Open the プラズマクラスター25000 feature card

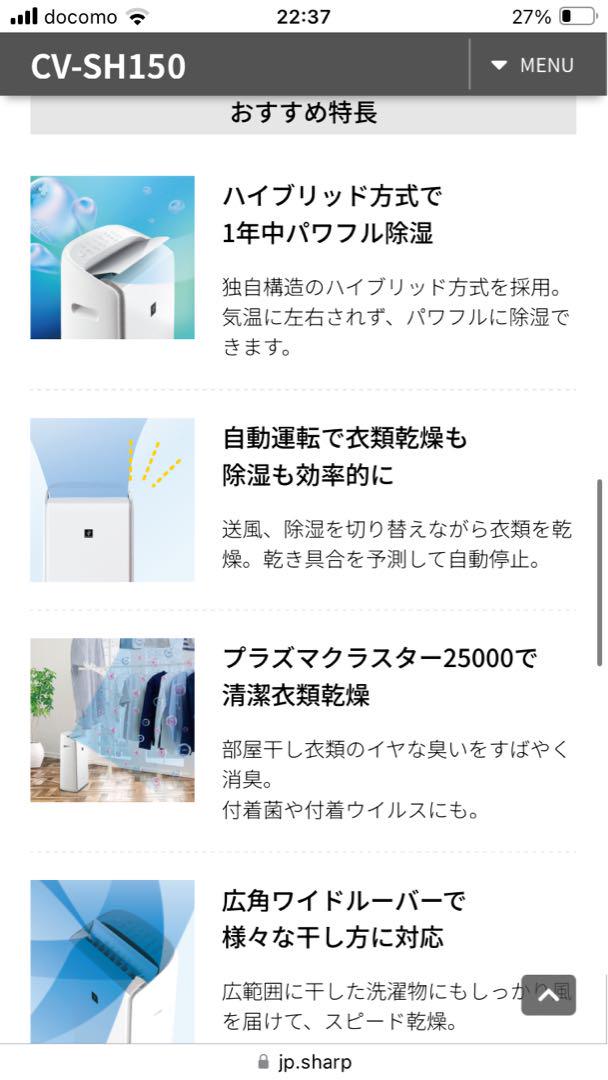303,731
